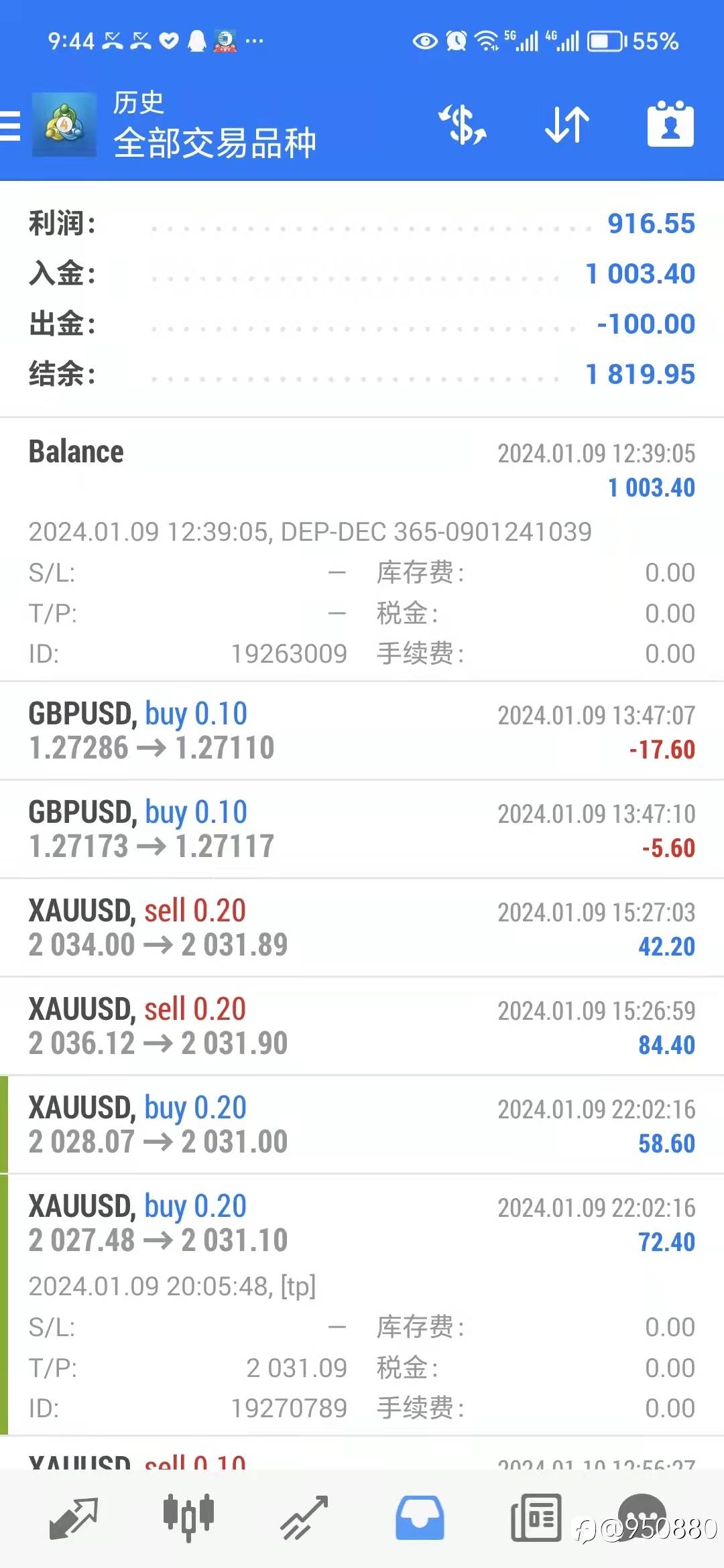724x1568 pixels.
Task: Open the sort order arrows
Action: click(566, 125)
